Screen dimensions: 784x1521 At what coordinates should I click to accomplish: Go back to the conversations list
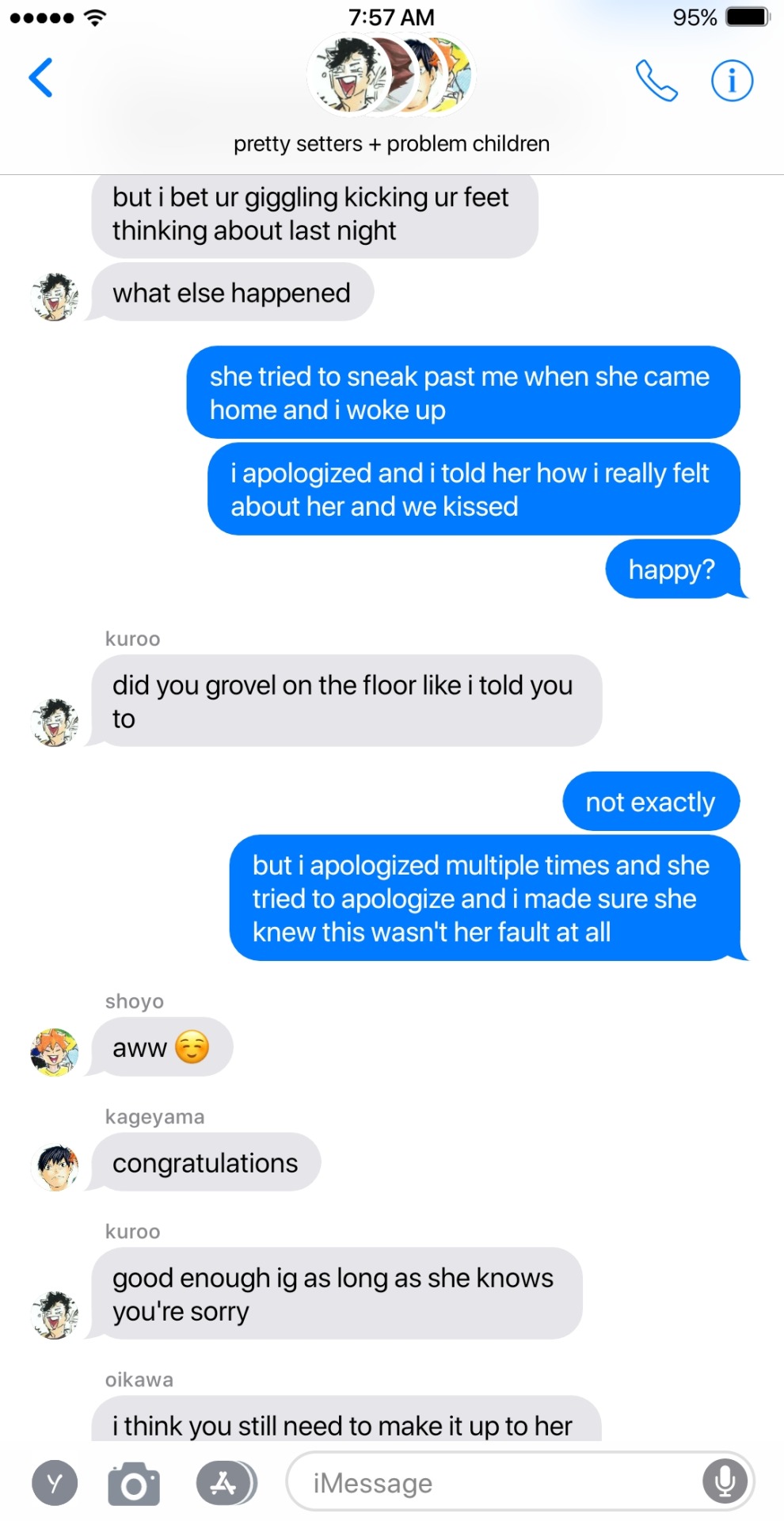(41, 78)
